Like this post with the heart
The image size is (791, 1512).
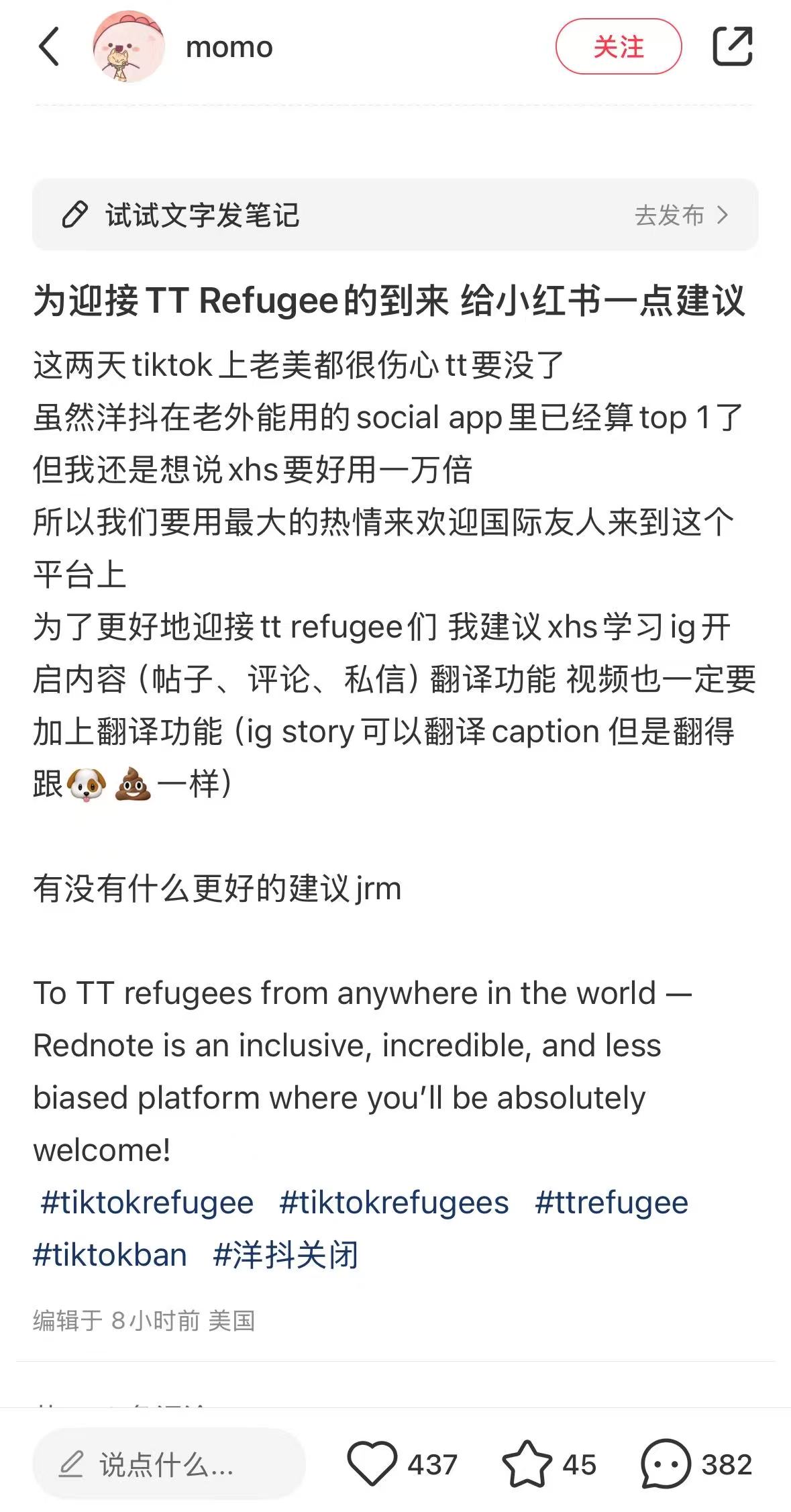click(x=372, y=1464)
